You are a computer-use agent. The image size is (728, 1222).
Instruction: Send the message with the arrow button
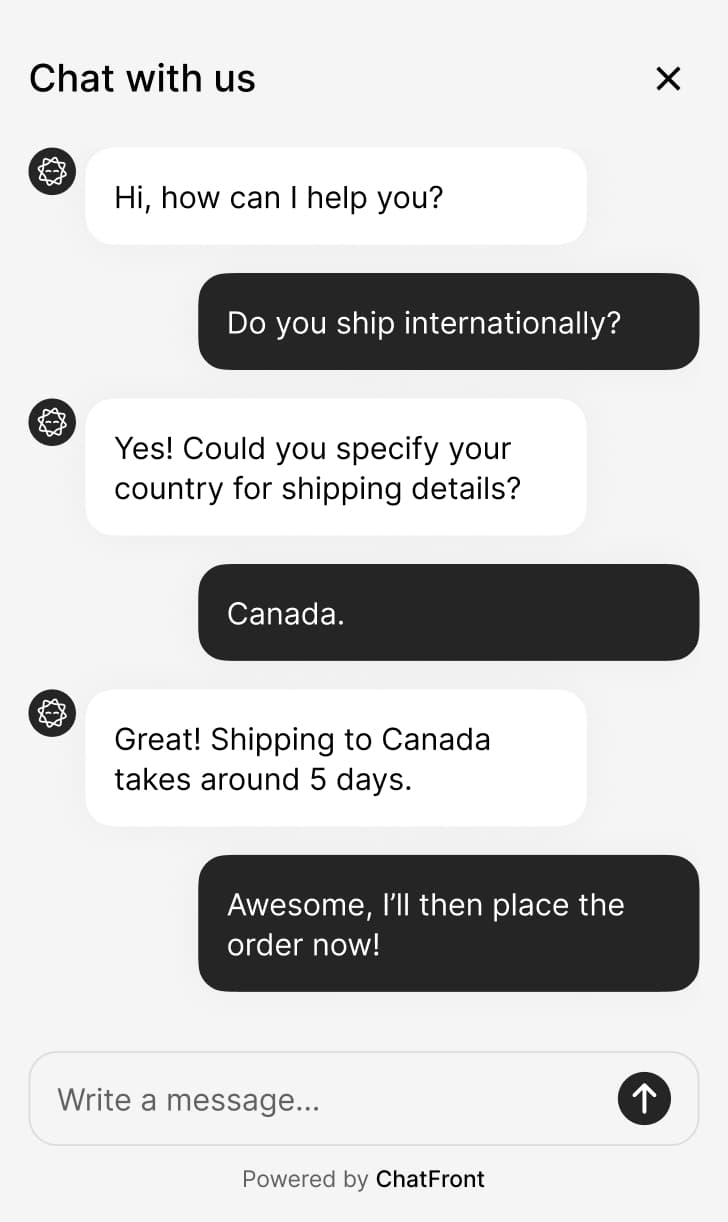[644, 1099]
